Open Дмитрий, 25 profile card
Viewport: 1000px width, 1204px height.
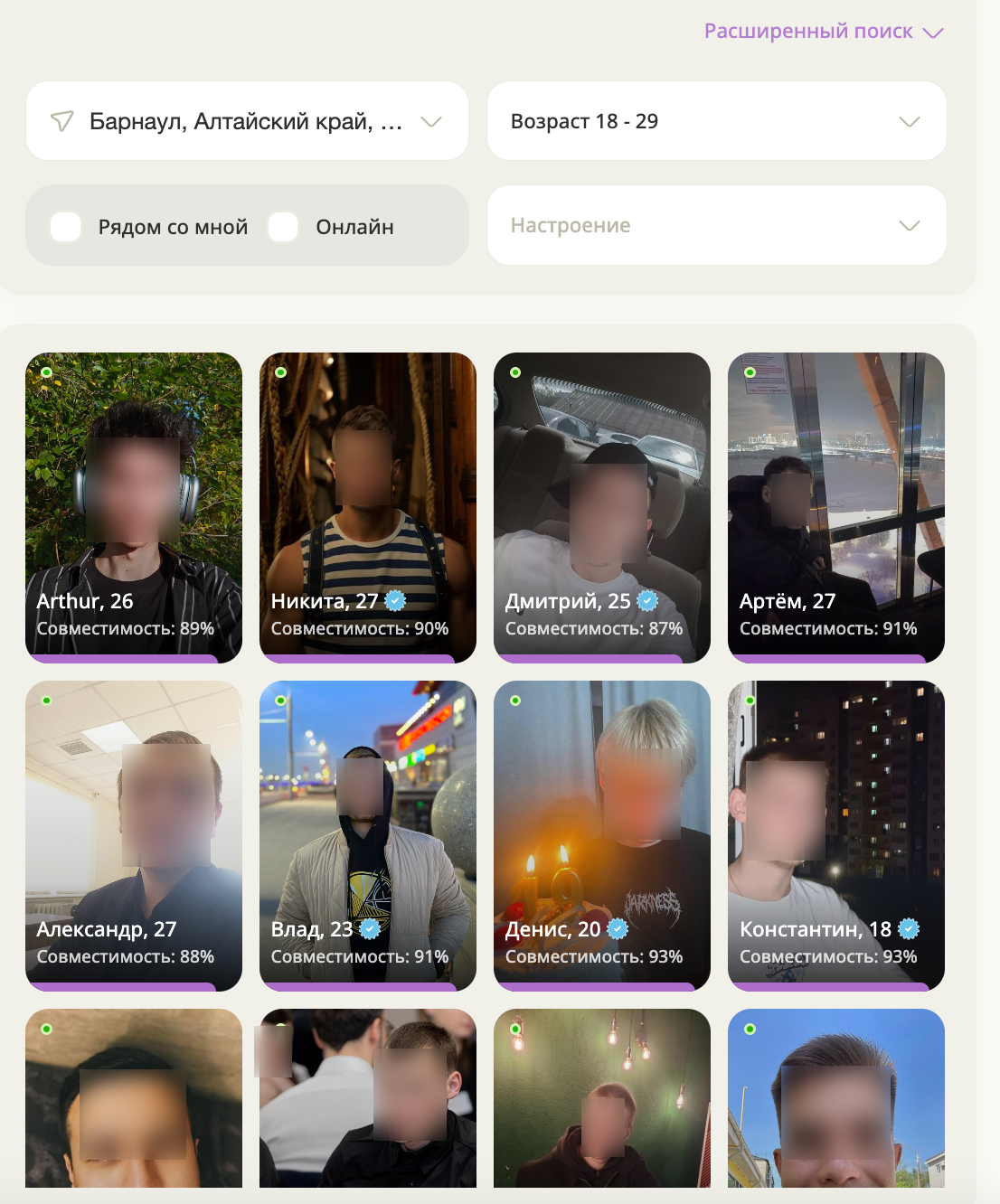(601, 507)
